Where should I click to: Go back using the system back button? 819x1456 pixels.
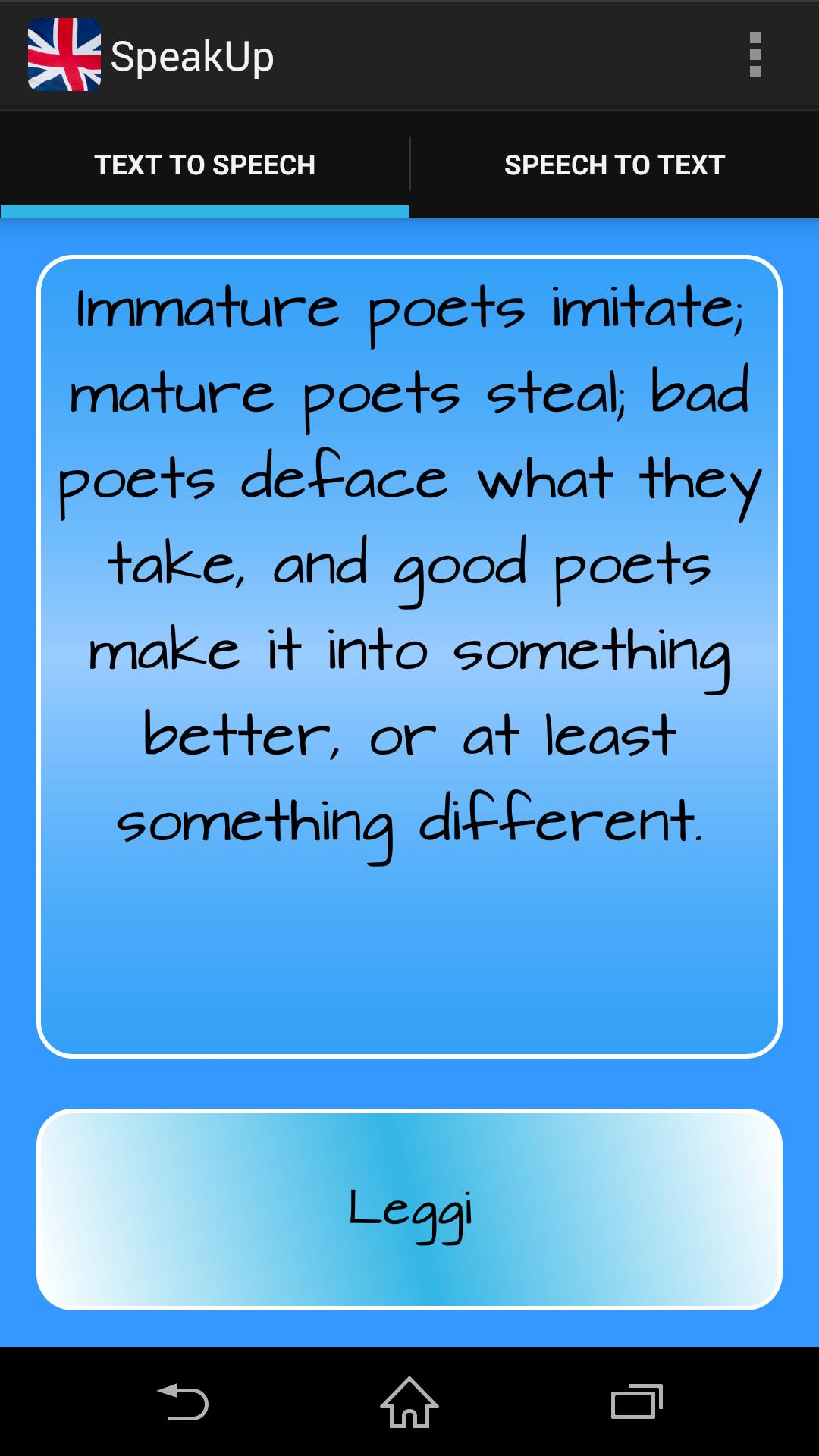point(182,1401)
